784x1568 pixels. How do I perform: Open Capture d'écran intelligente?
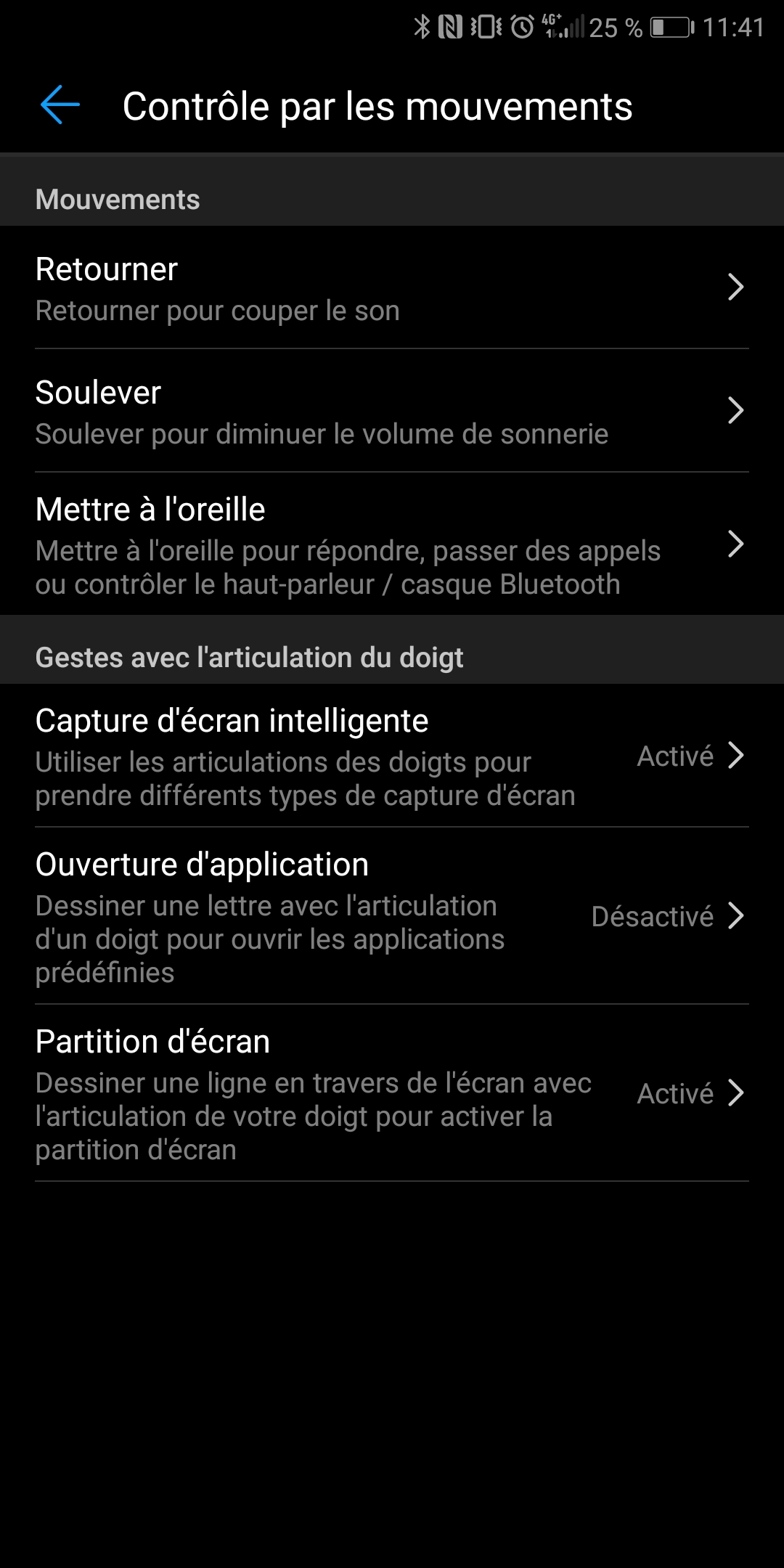tap(392, 756)
